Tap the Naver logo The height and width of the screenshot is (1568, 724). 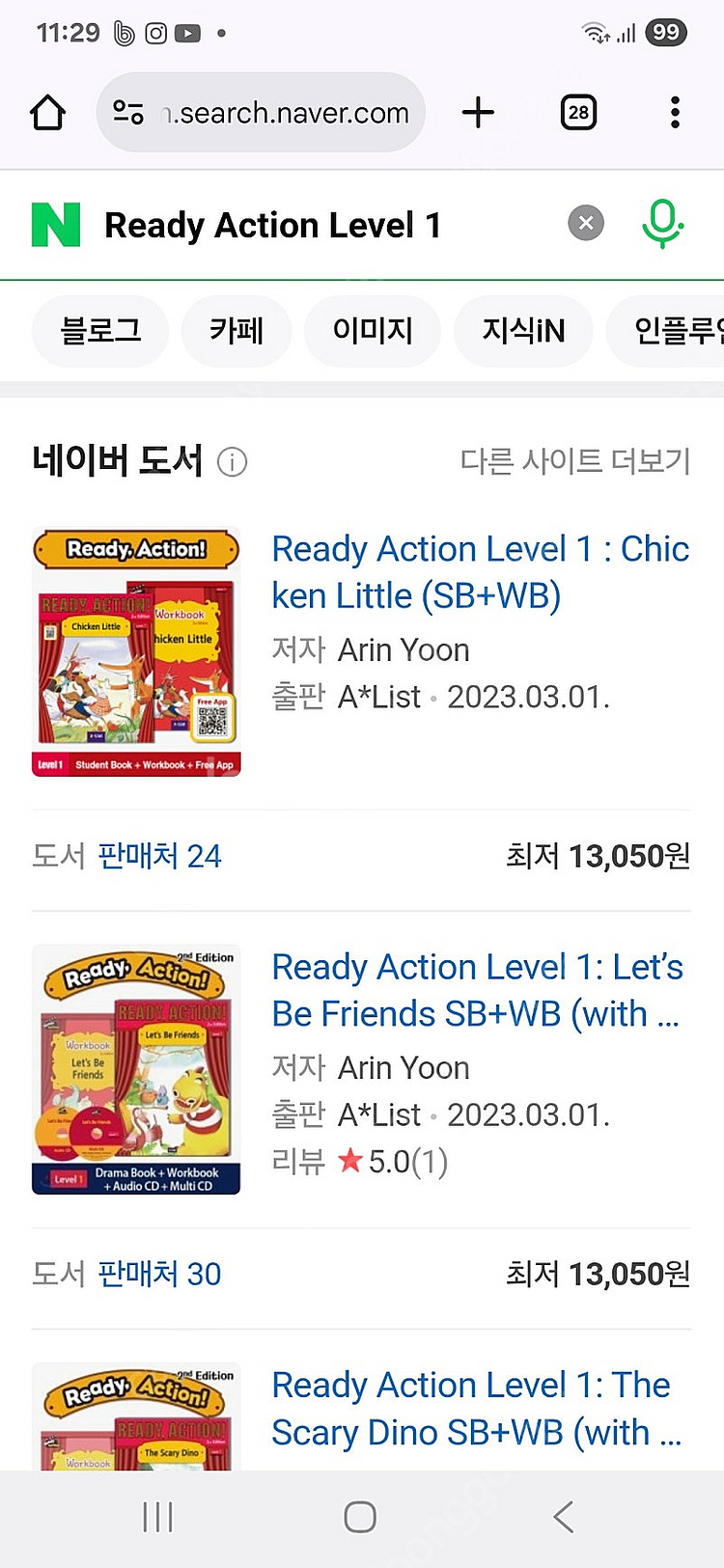pyautogui.click(x=56, y=225)
